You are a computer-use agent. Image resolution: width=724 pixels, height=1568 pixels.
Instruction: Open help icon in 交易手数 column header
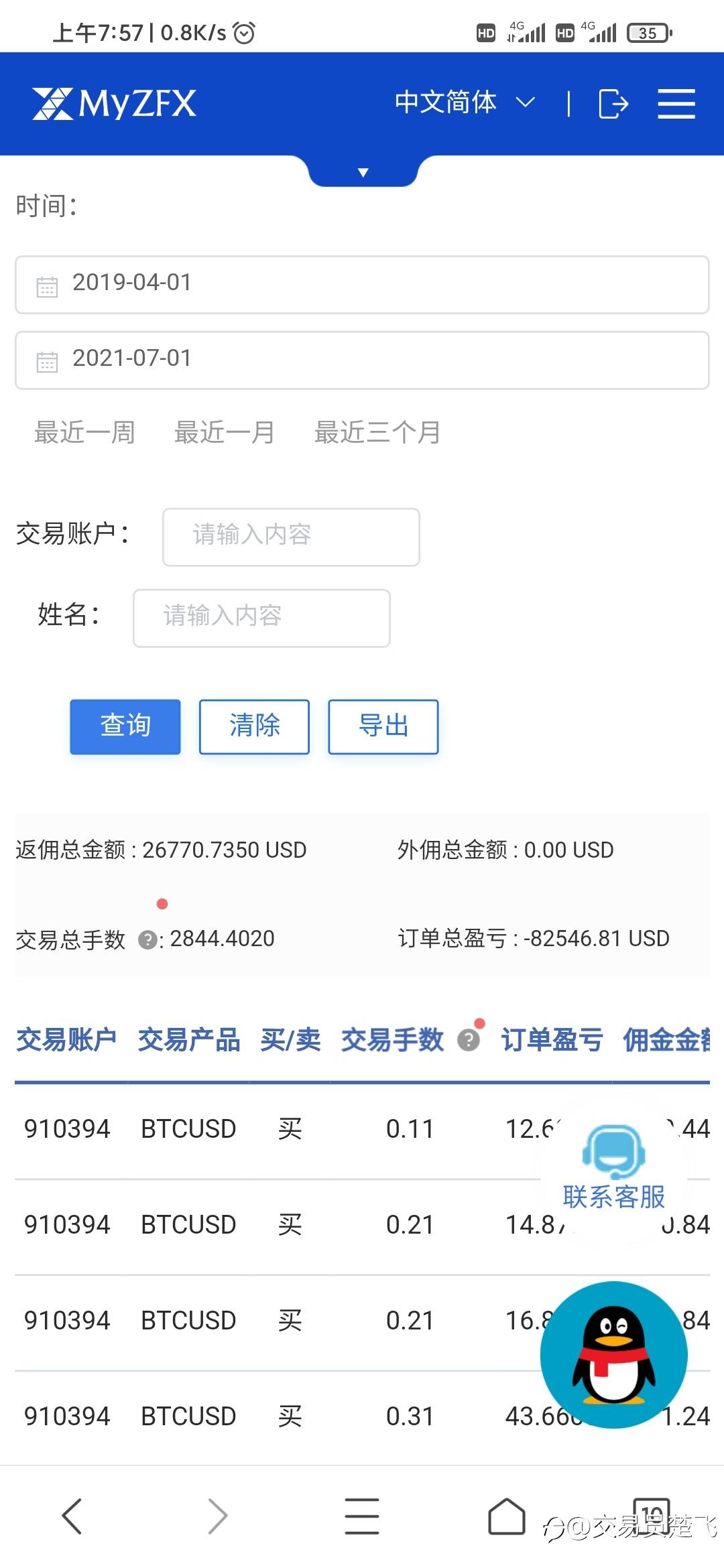469,1039
